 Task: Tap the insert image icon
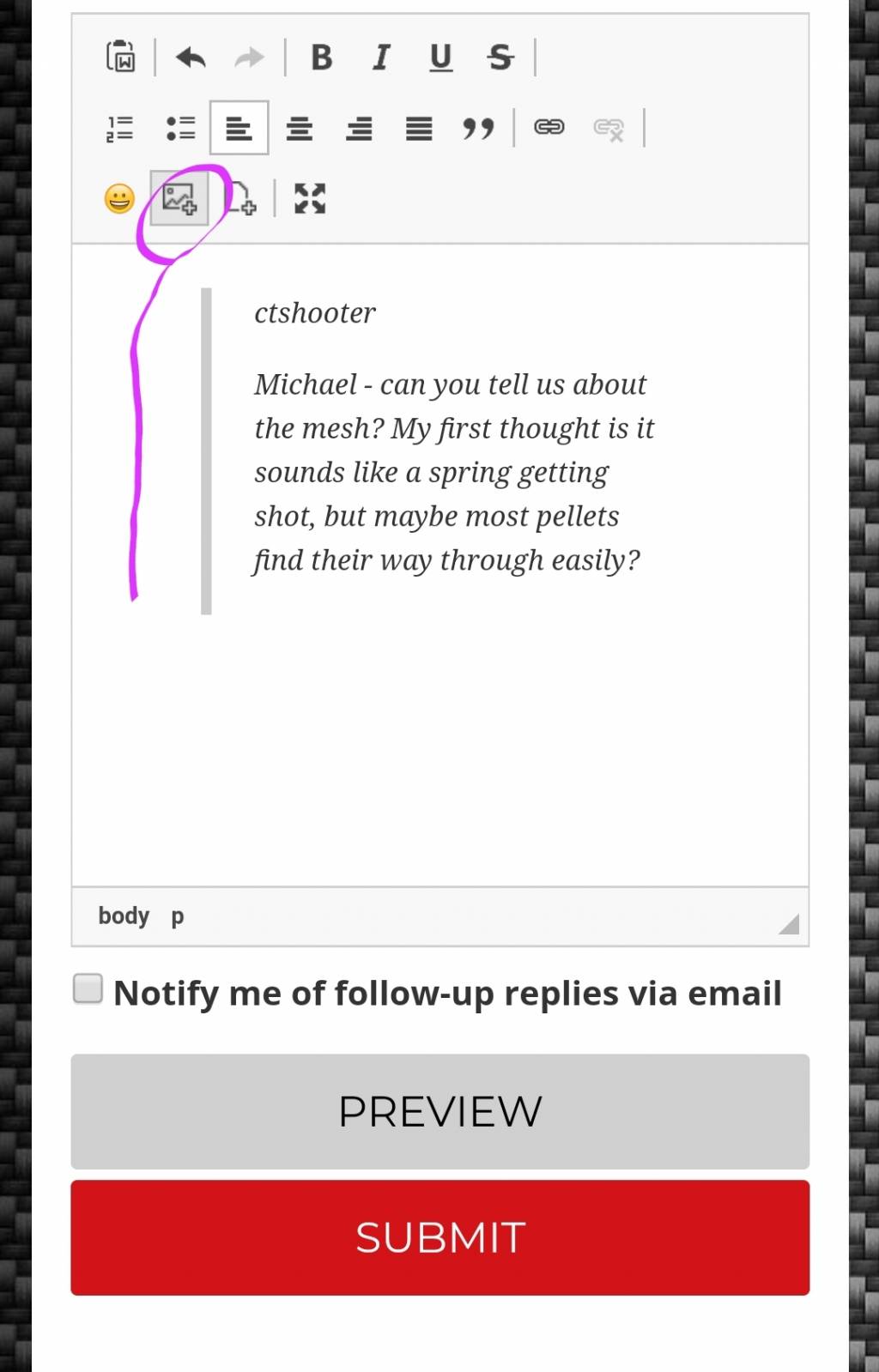[179, 198]
